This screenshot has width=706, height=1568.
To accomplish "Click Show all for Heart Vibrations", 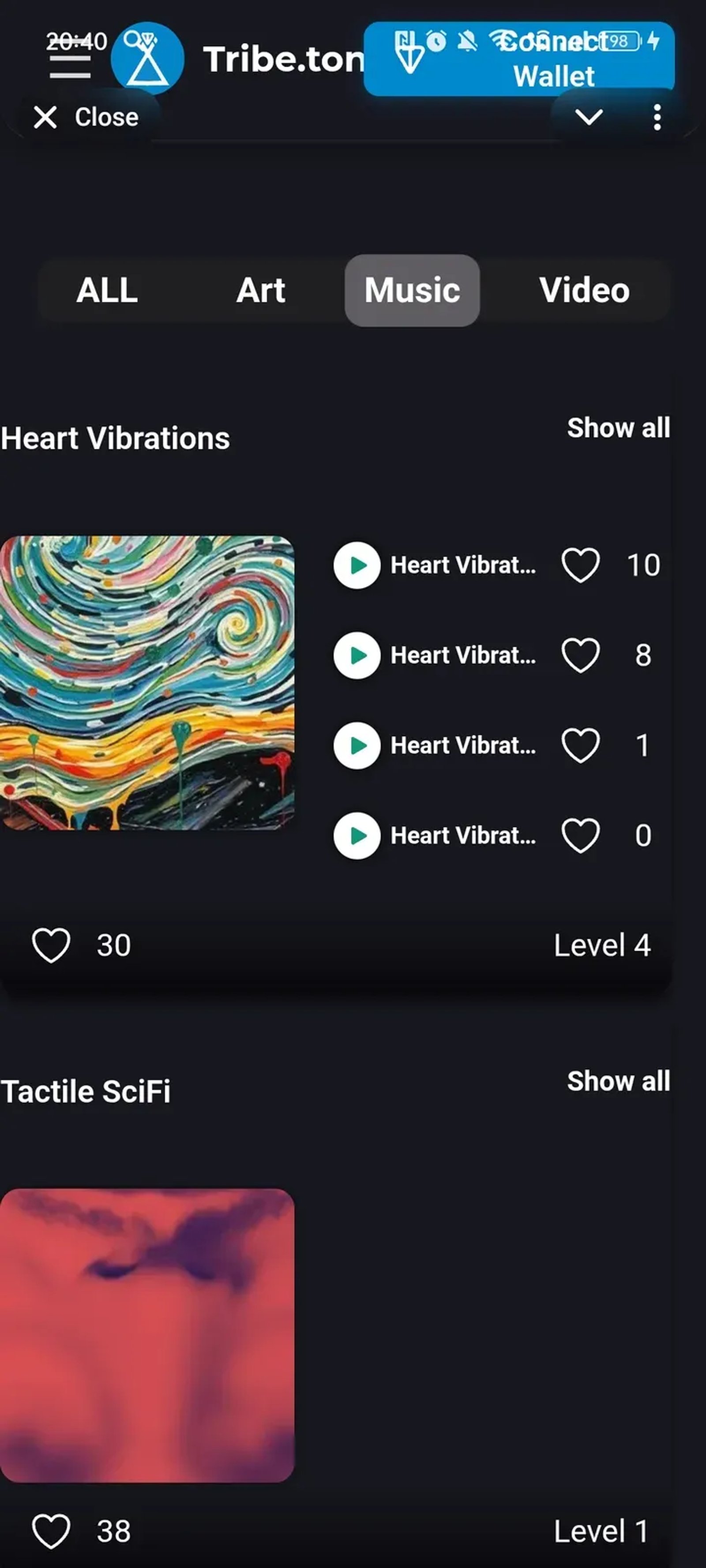I will pyautogui.click(x=618, y=428).
